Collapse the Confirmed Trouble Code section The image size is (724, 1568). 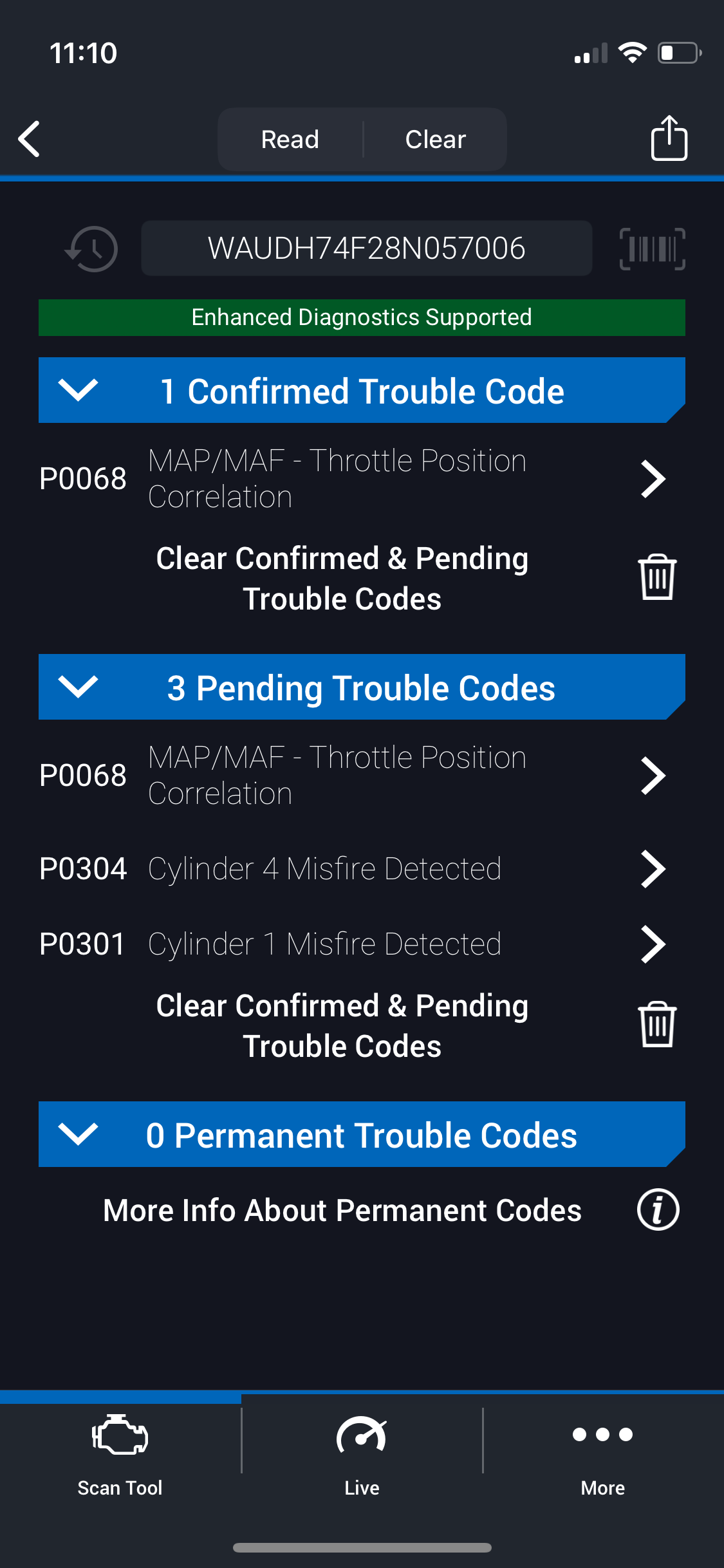[x=78, y=391]
